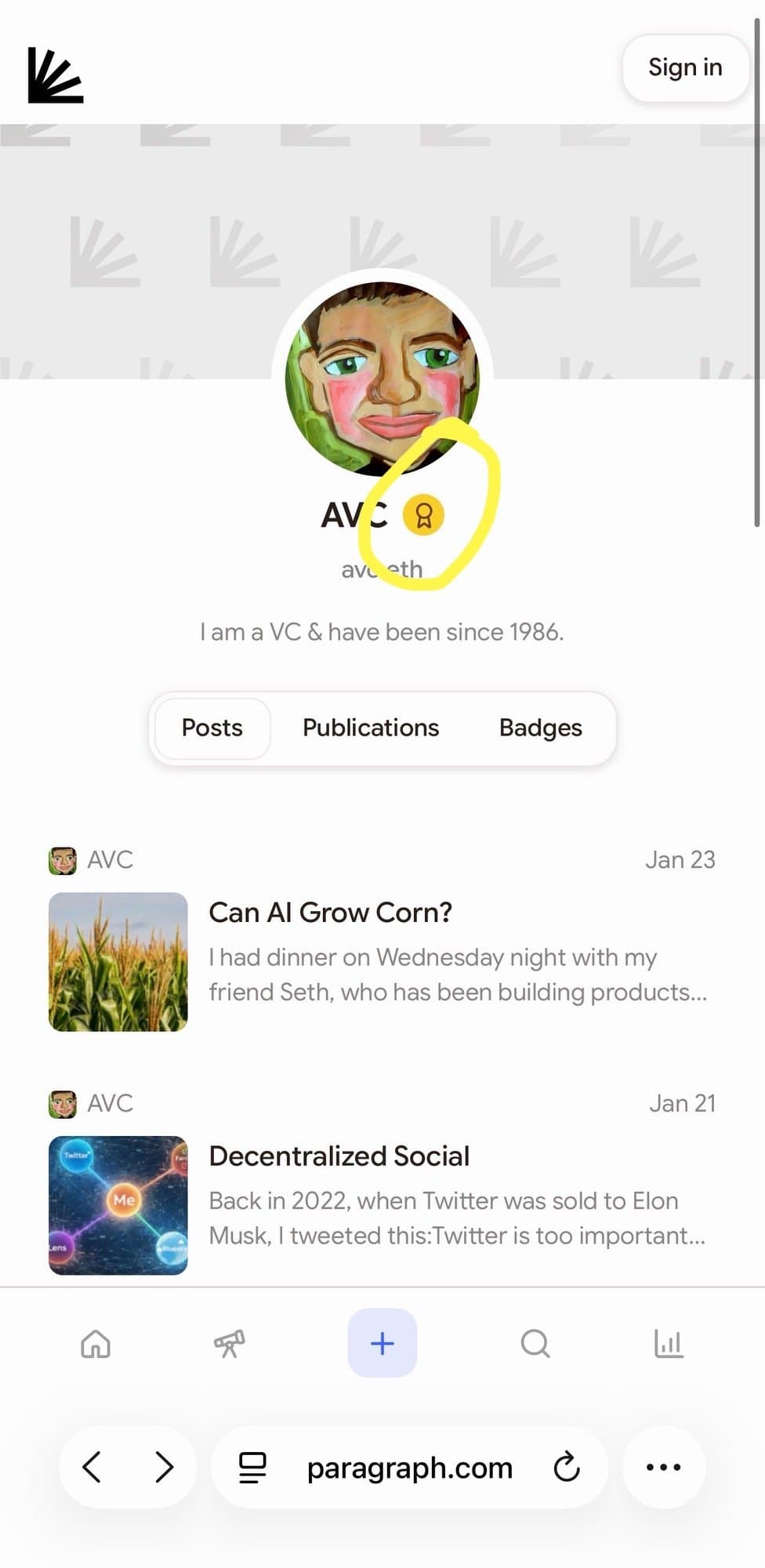
Task: Tap the circled verified badge next to AVC
Action: click(424, 515)
